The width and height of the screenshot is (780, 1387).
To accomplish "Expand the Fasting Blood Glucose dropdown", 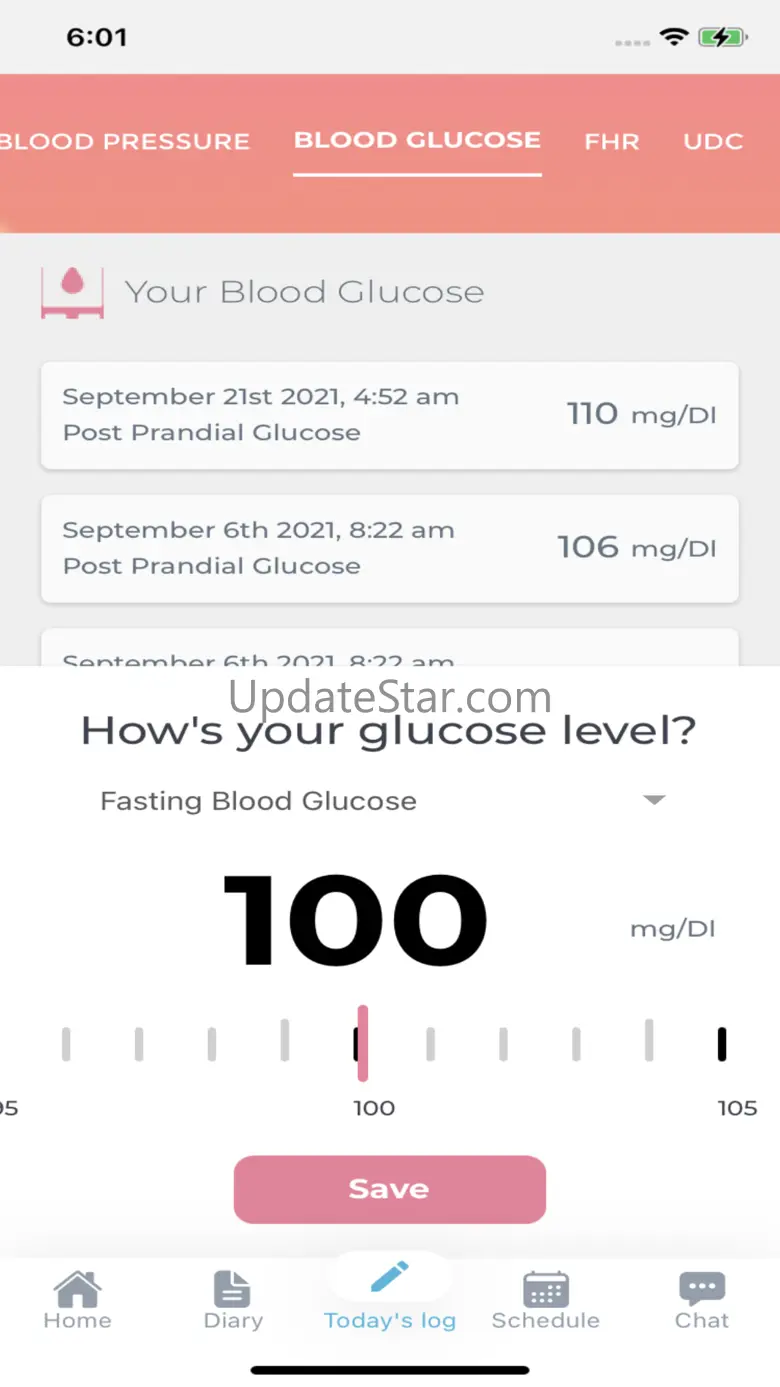I will [383, 801].
